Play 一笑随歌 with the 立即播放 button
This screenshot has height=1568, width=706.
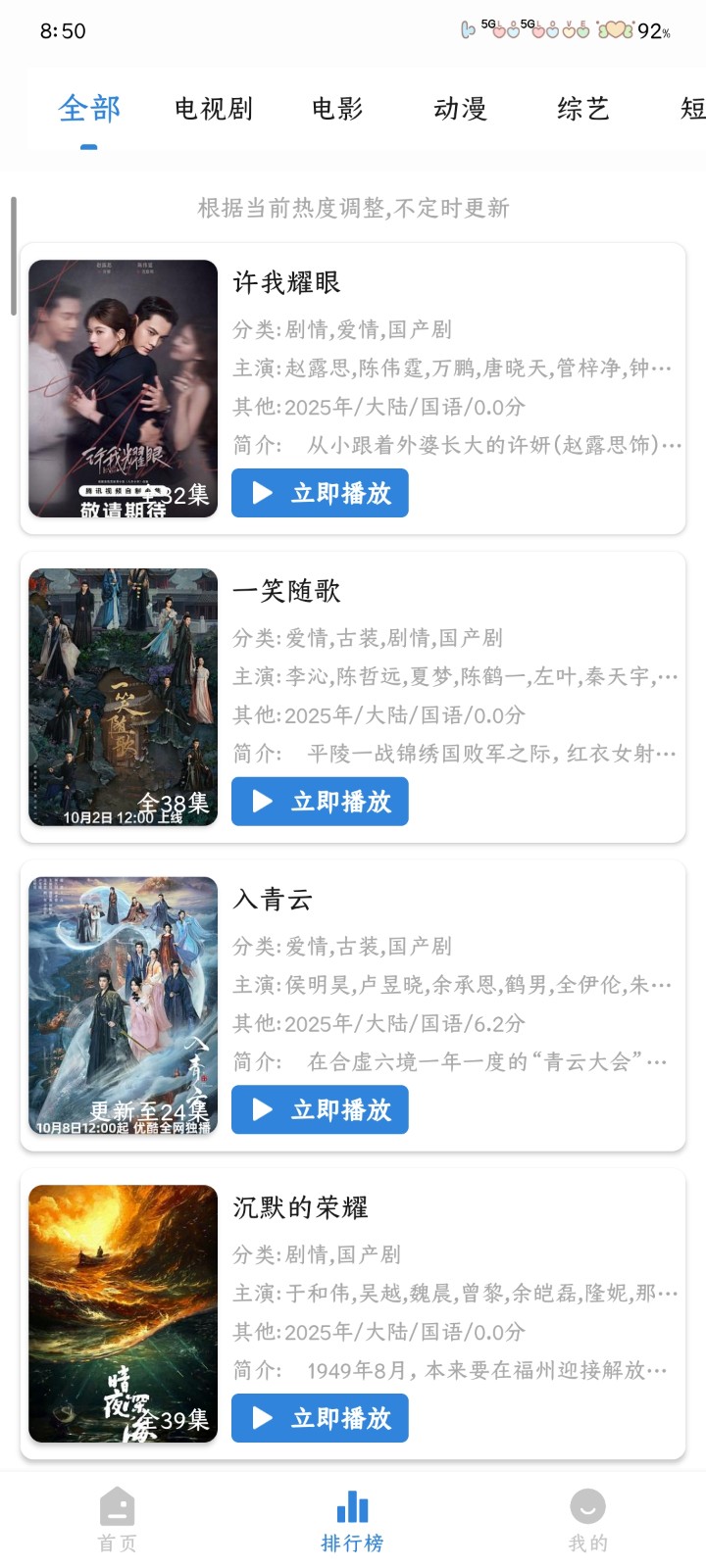(x=320, y=802)
